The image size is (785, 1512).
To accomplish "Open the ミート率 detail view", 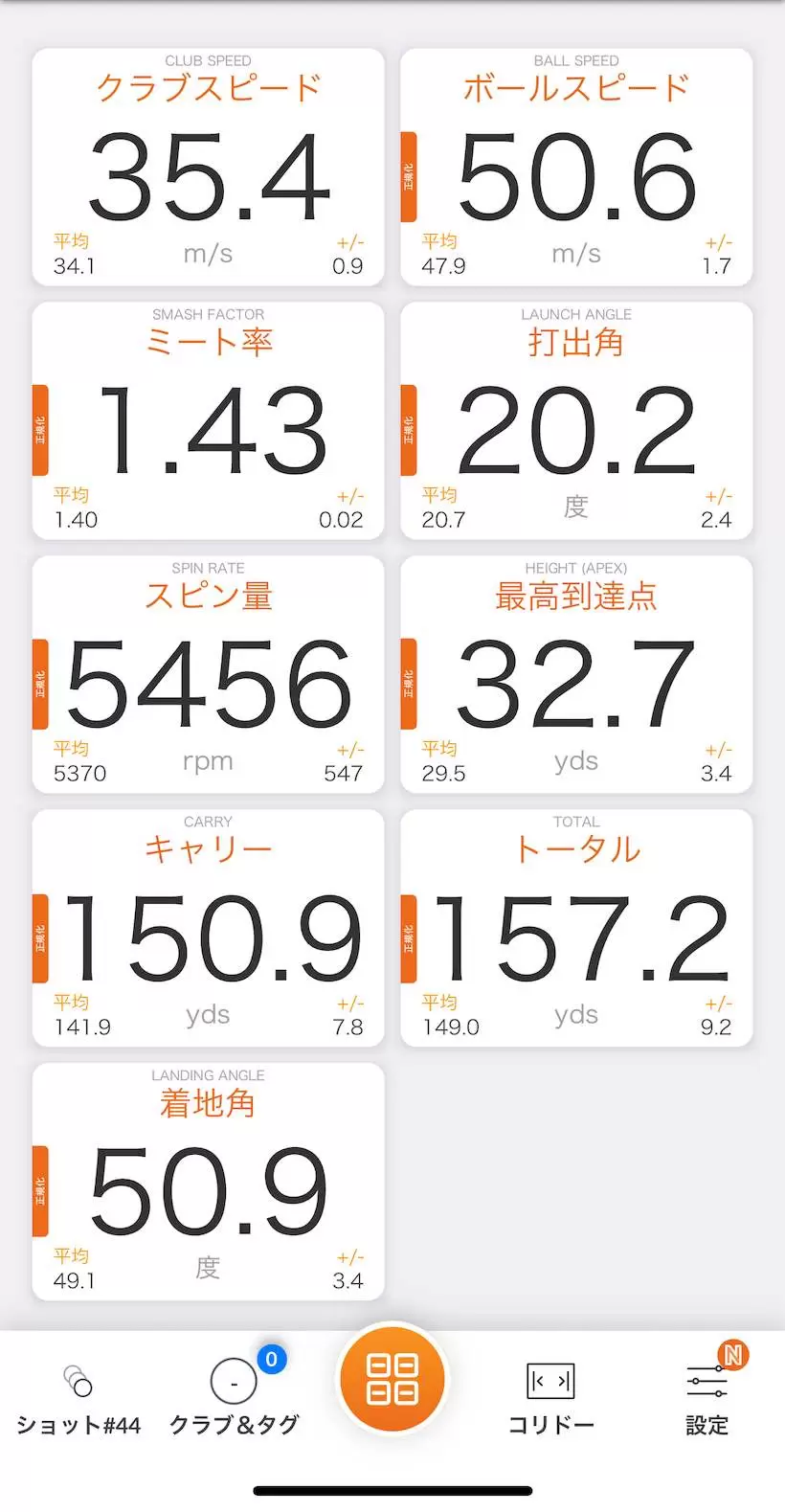I will [207, 421].
